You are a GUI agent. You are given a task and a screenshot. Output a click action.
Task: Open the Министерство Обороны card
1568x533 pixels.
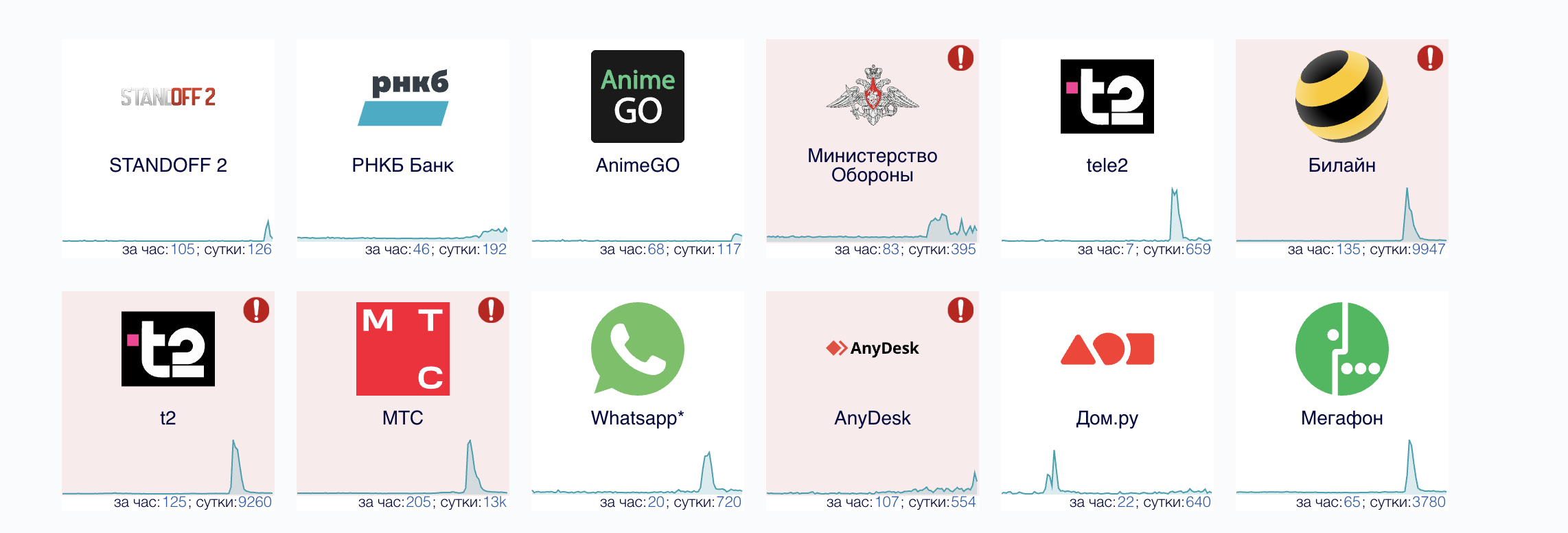(872, 148)
